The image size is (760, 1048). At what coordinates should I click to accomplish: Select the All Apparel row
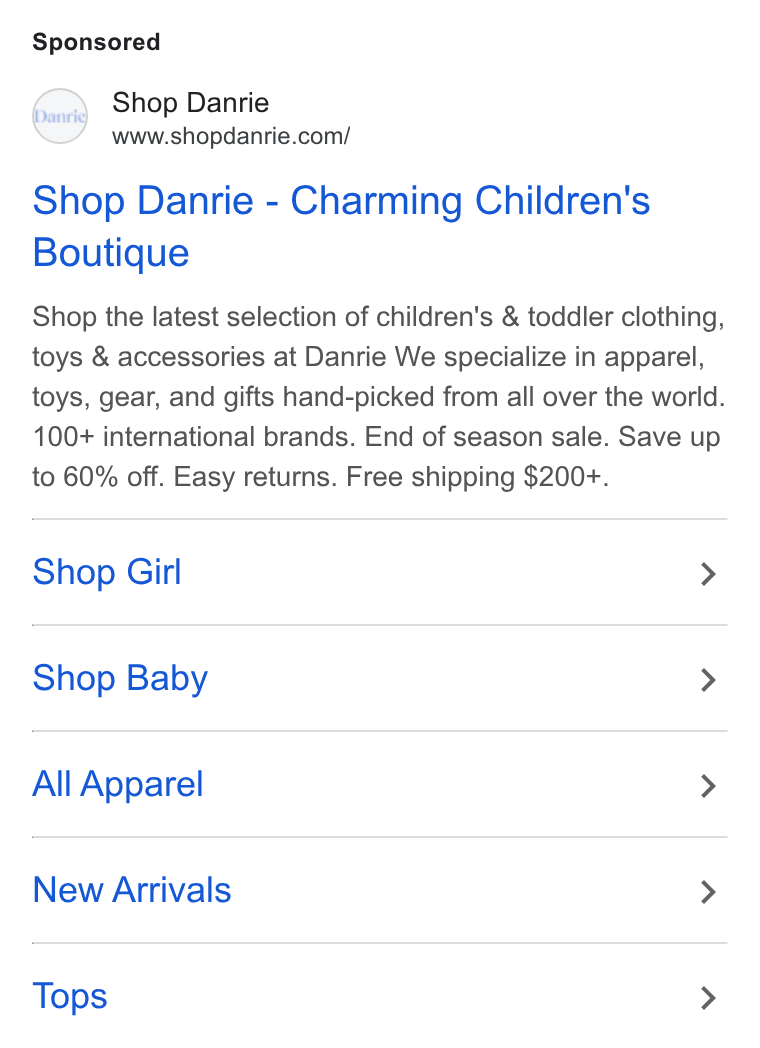click(380, 784)
